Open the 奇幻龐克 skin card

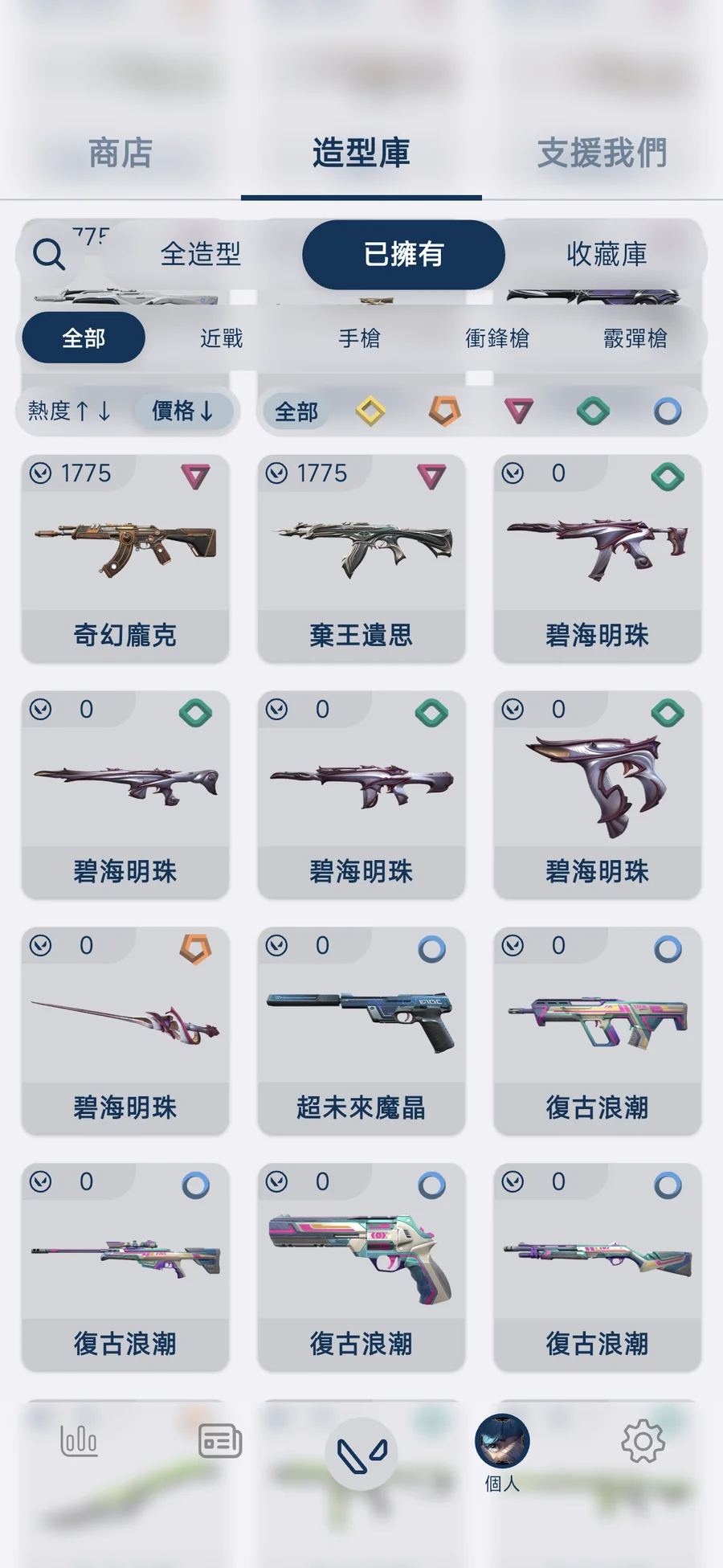125,559
